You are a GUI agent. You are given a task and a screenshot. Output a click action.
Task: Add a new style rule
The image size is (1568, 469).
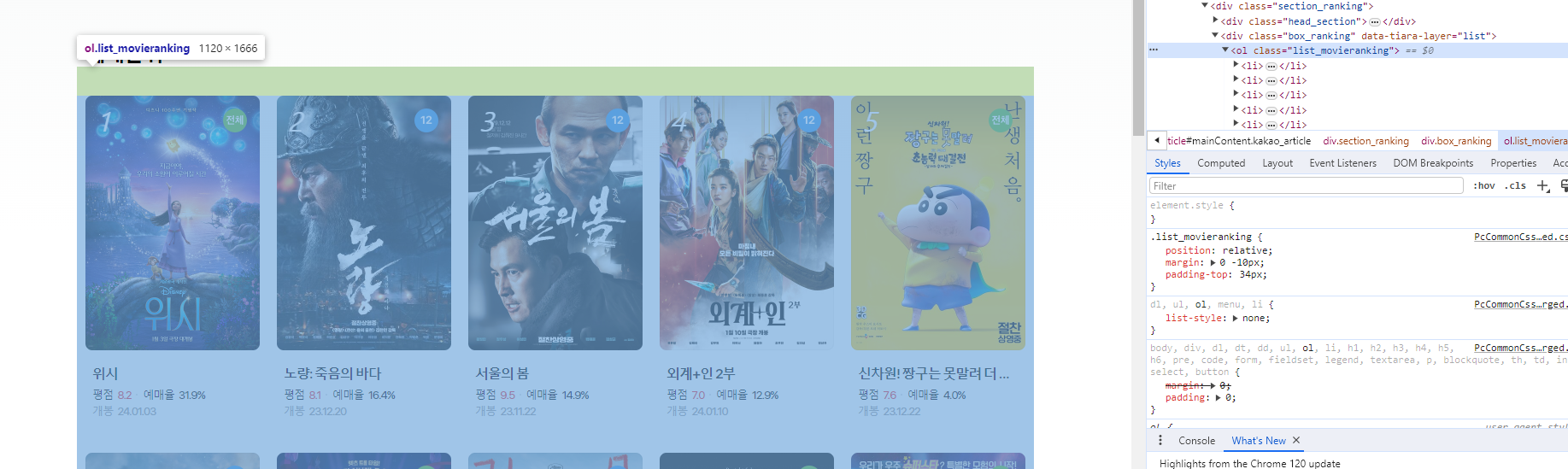[1542, 185]
